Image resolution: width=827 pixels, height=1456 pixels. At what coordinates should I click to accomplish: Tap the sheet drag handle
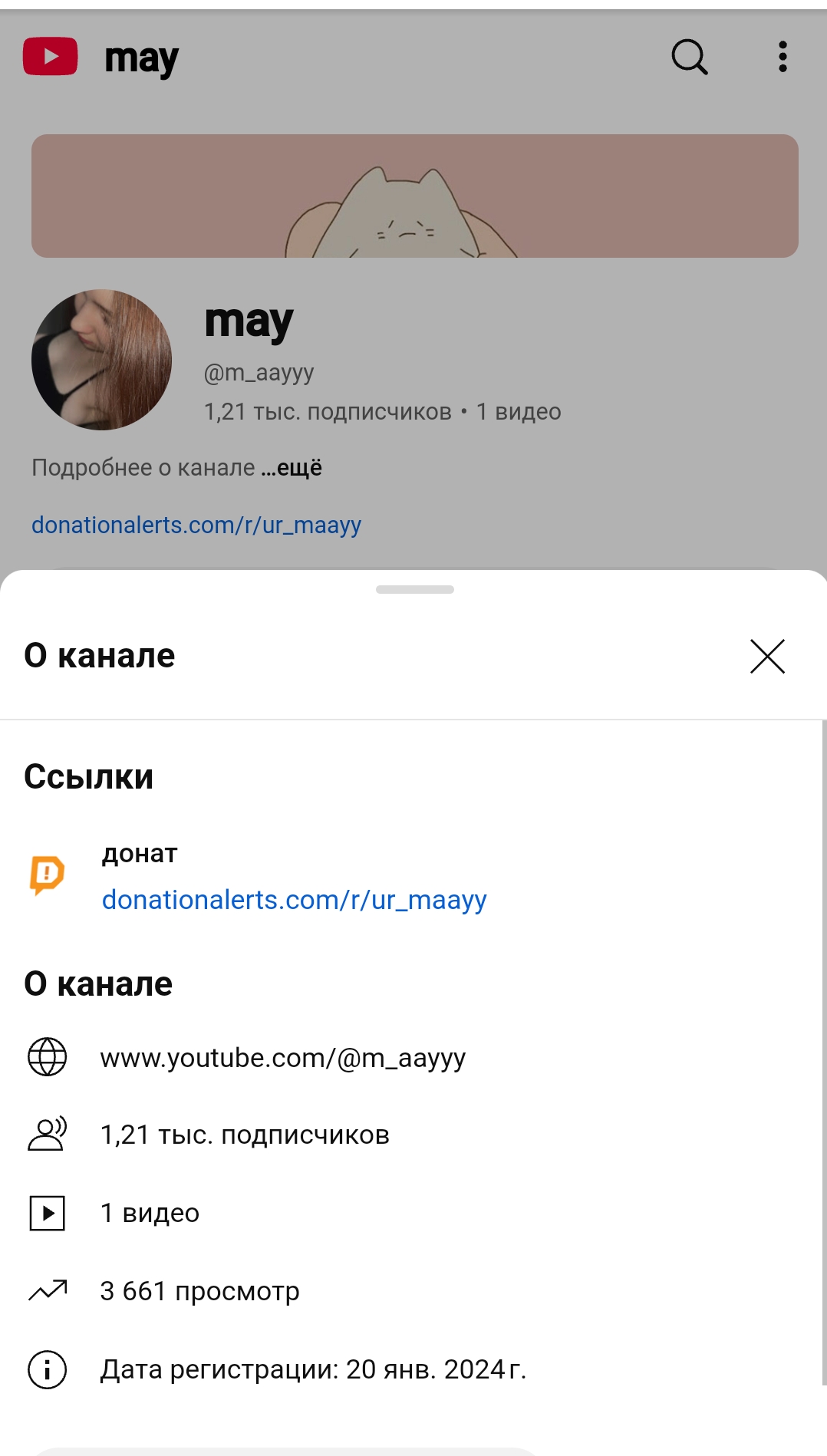pos(414,589)
